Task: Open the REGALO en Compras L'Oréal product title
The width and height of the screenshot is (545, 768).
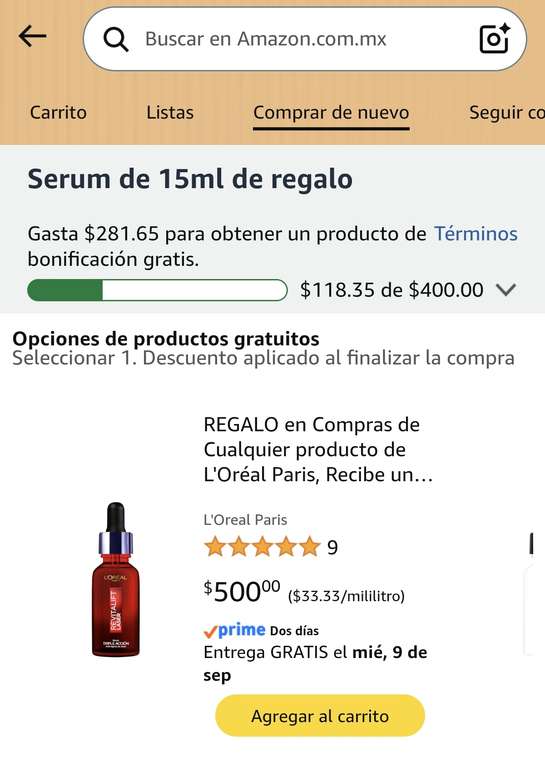Action: [318, 450]
